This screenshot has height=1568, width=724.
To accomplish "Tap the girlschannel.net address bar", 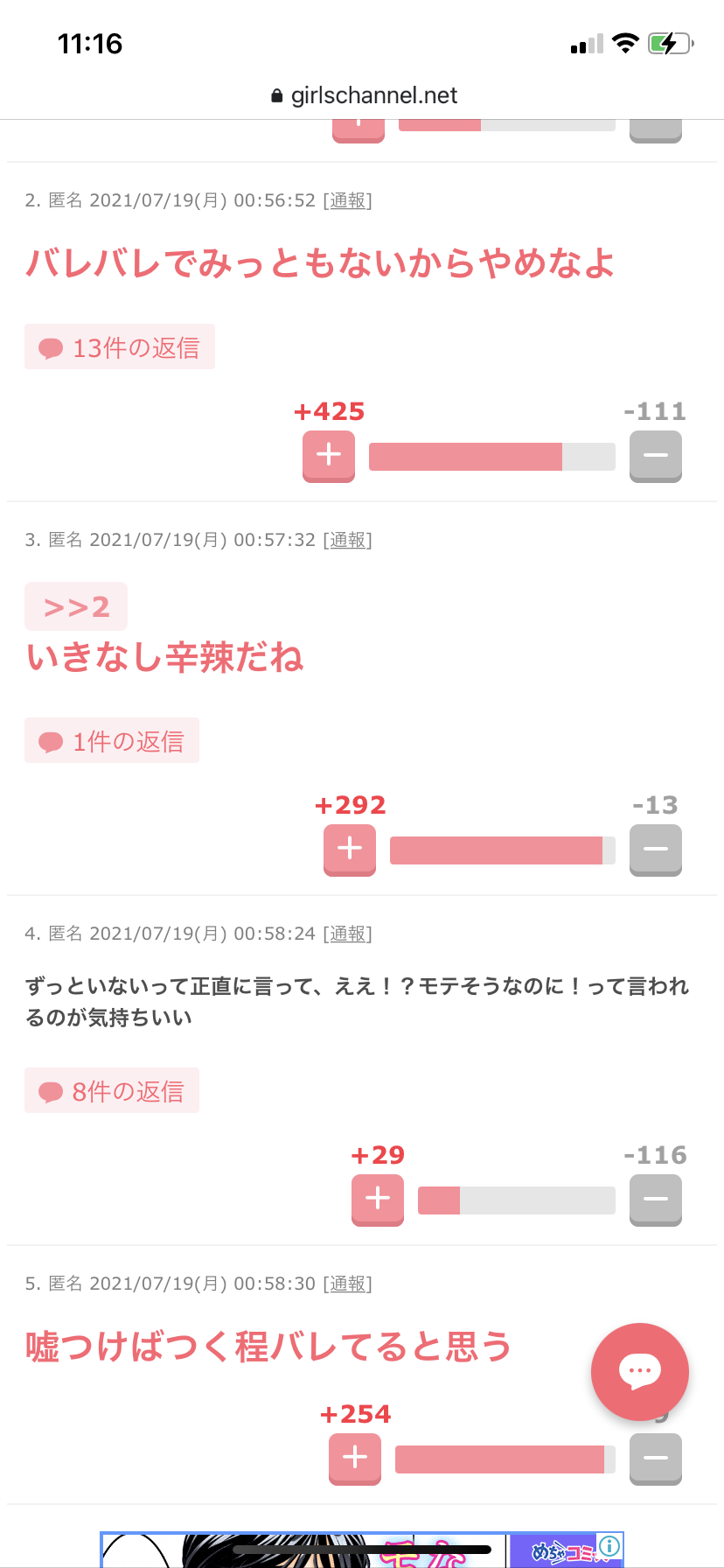I will click(x=362, y=95).
